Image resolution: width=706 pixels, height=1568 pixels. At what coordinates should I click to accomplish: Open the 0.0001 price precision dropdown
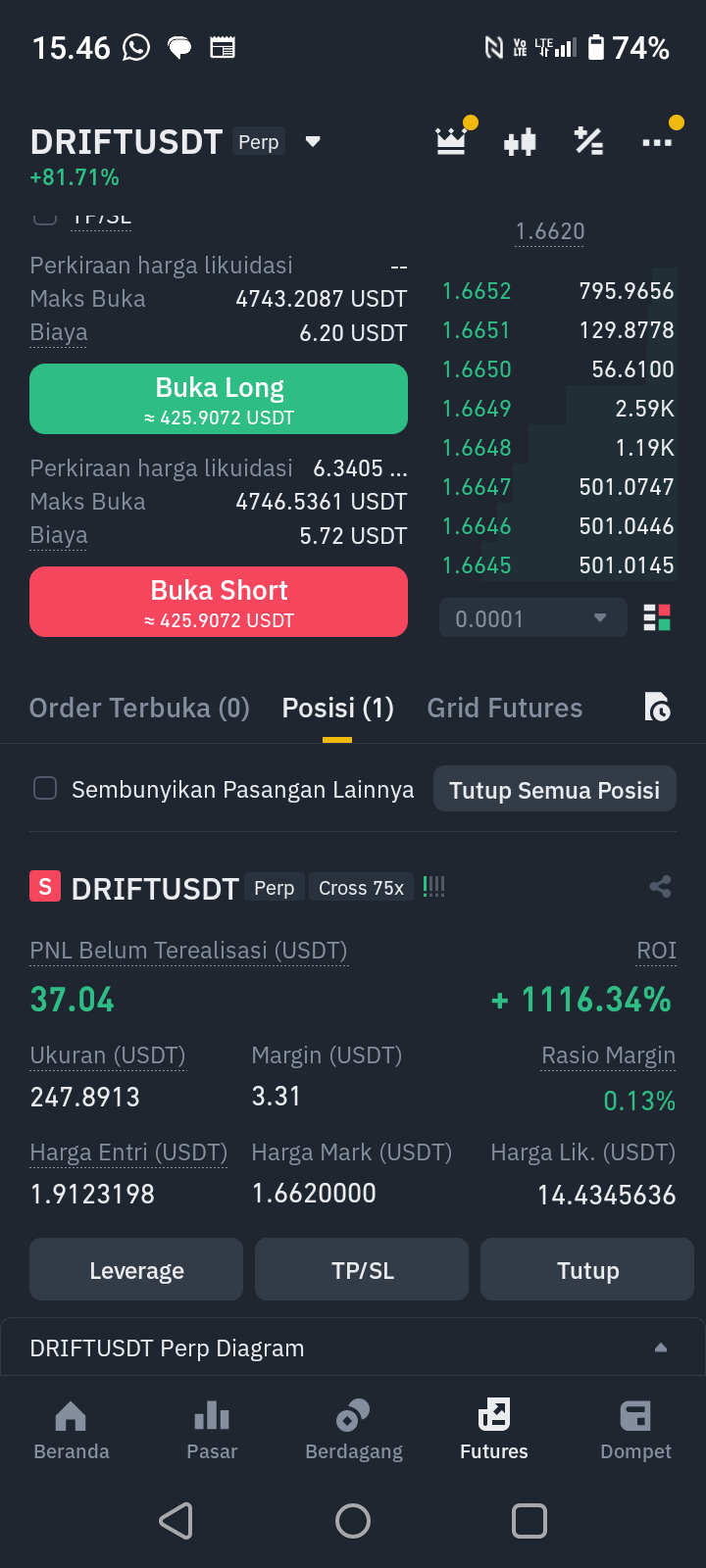pyautogui.click(x=532, y=618)
